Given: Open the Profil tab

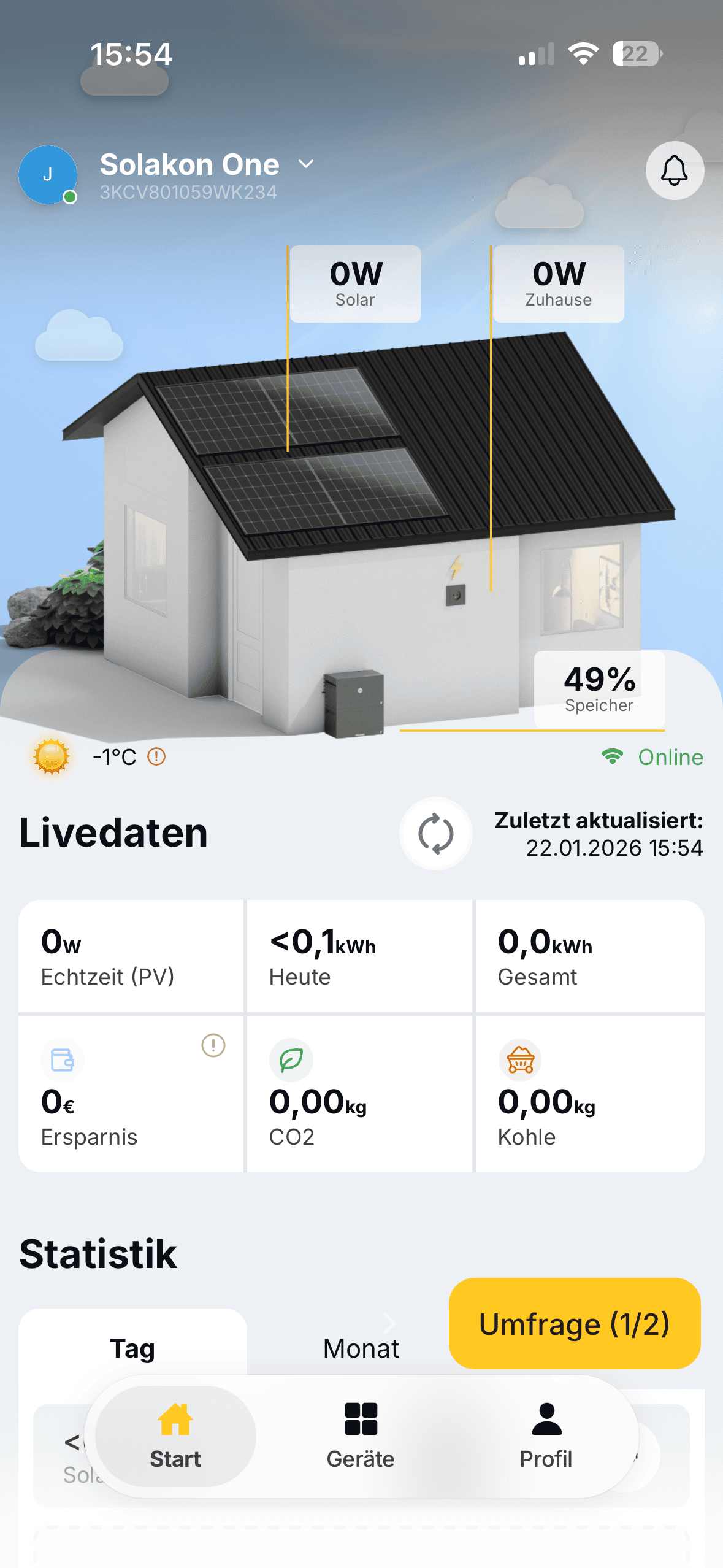Looking at the screenshot, I should tap(546, 1436).
